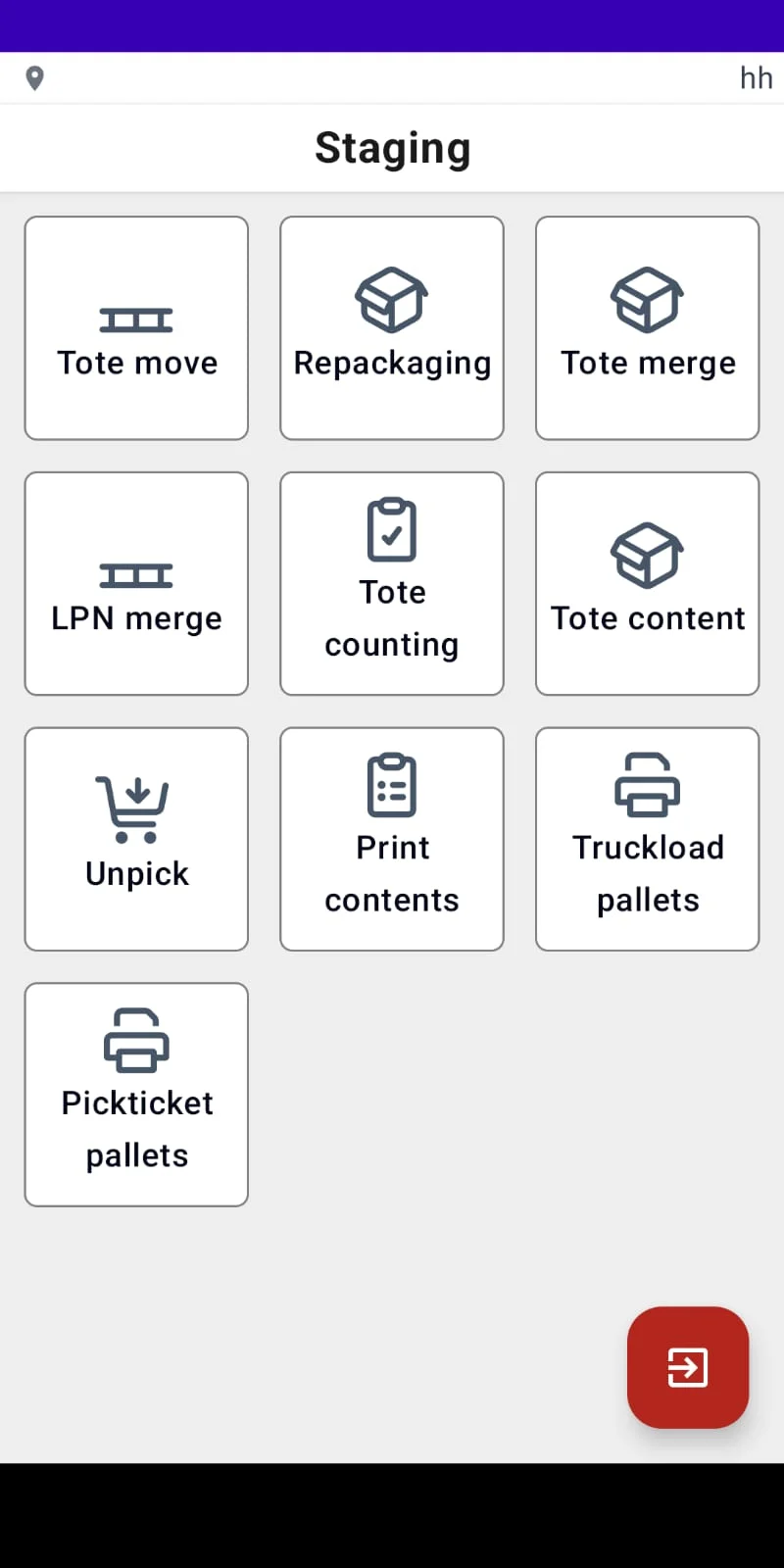Launch the Repackaging function
784x1568 pixels.
[391, 327]
